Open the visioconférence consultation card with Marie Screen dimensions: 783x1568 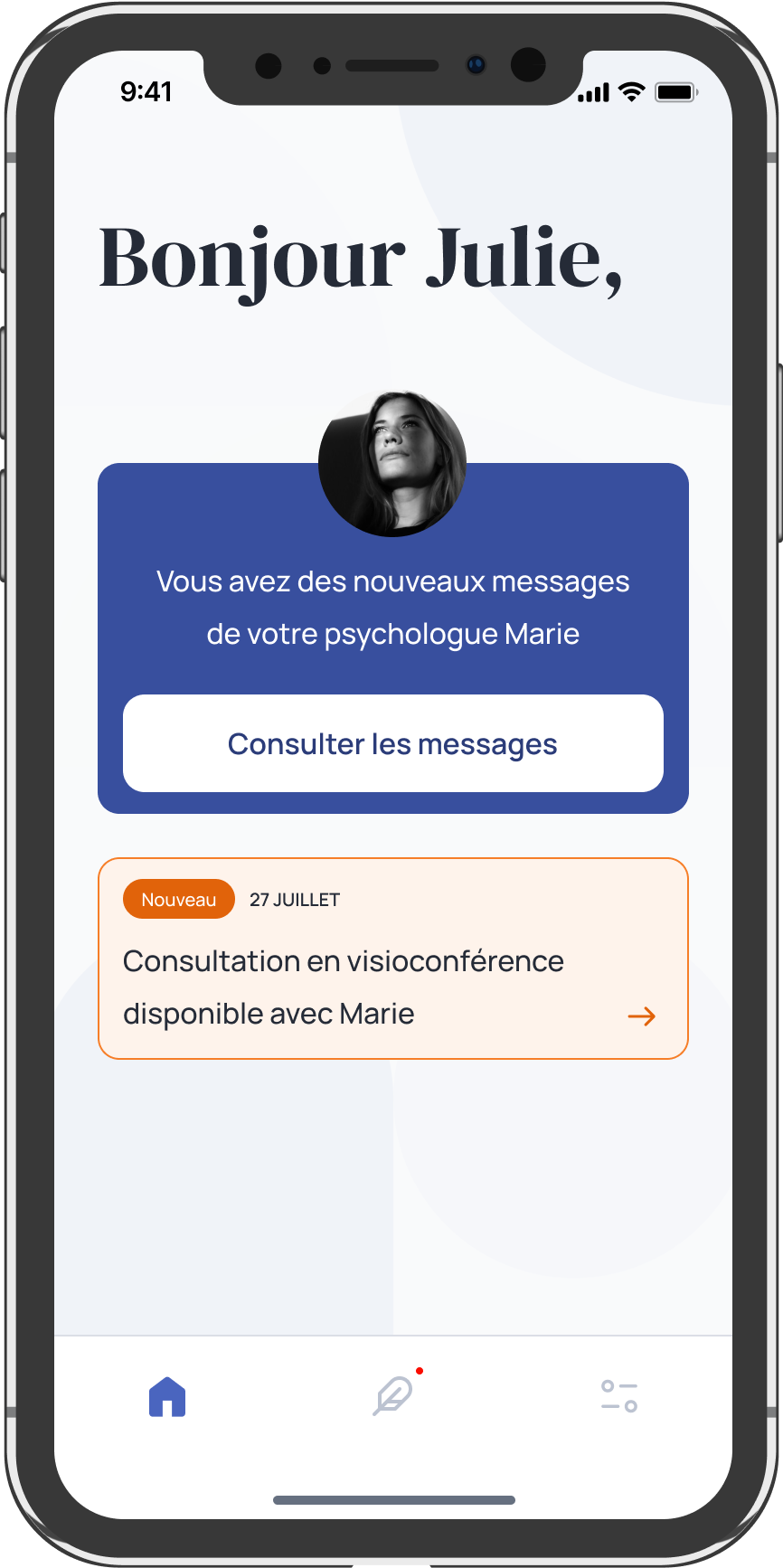pyautogui.click(x=392, y=959)
